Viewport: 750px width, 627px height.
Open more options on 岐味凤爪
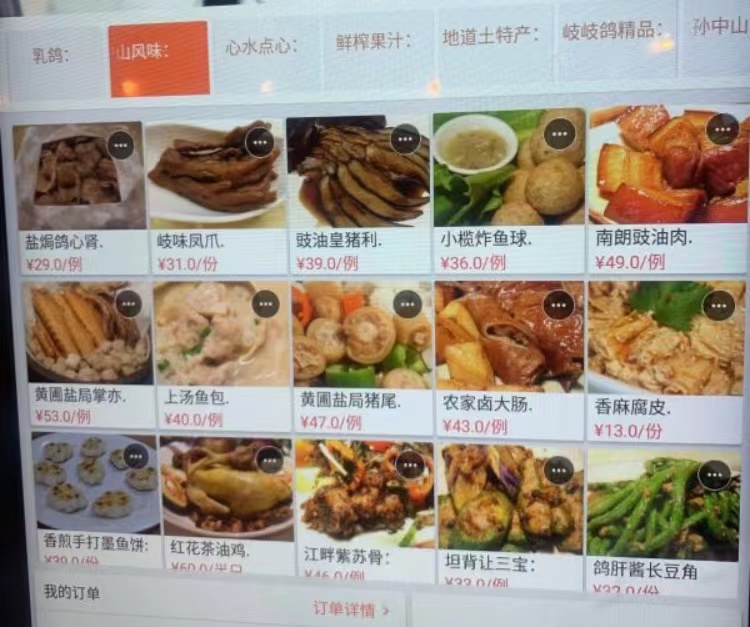[260, 142]
